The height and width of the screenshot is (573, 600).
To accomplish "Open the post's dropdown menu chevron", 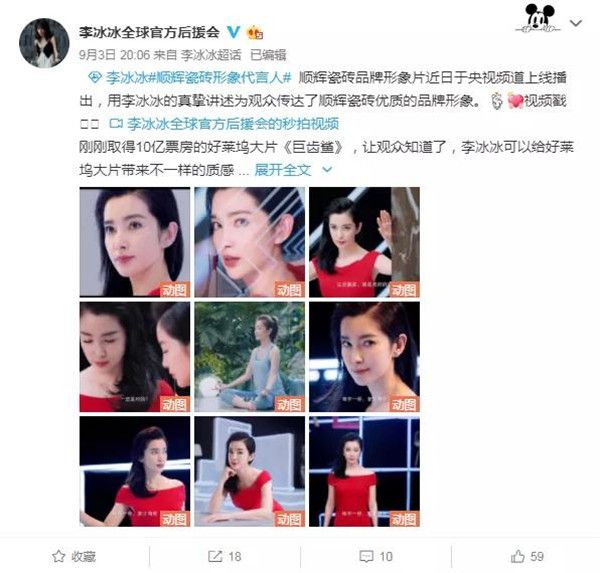I will pyautogui.click(x=575, y=22).
